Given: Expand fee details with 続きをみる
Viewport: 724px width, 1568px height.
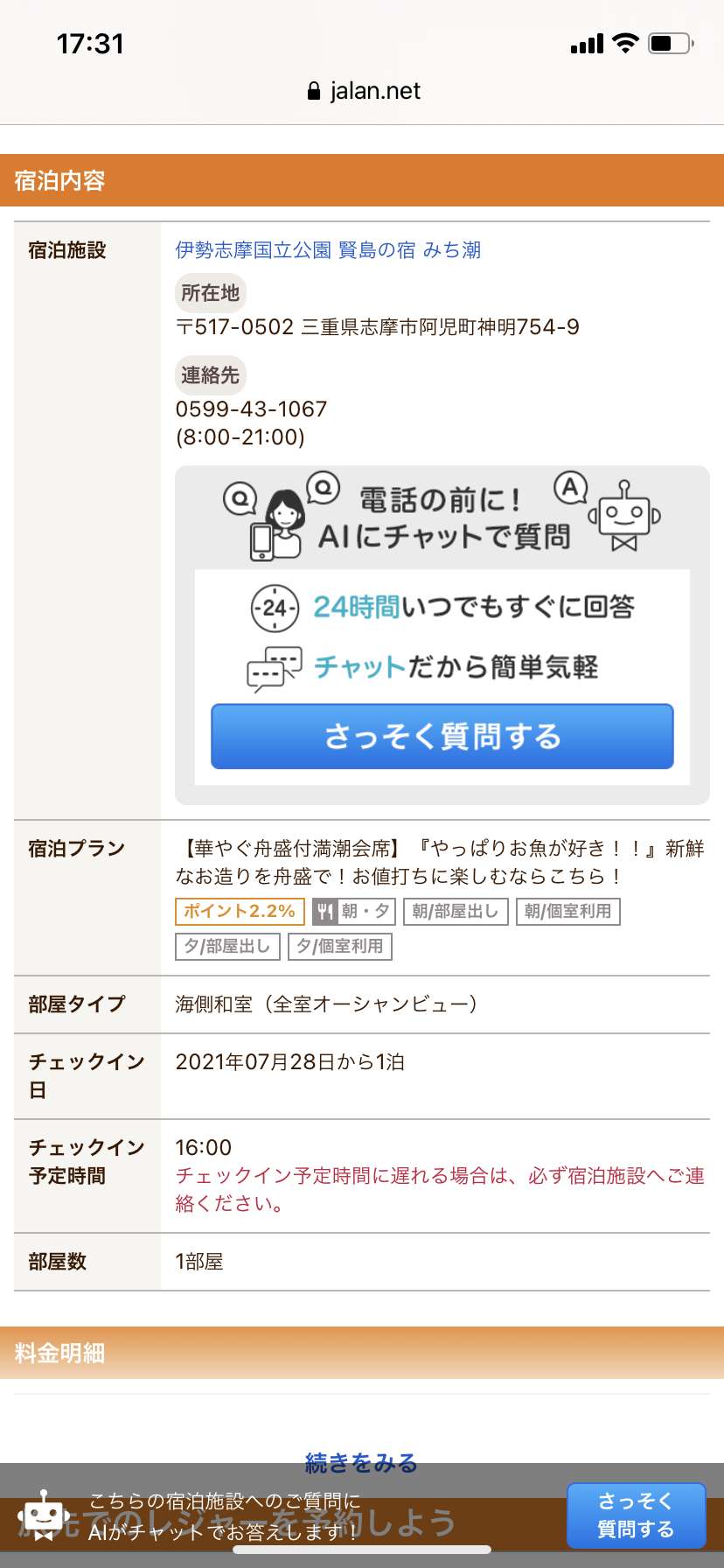Looking at the screenshot, I should (x=361, y=1462).
